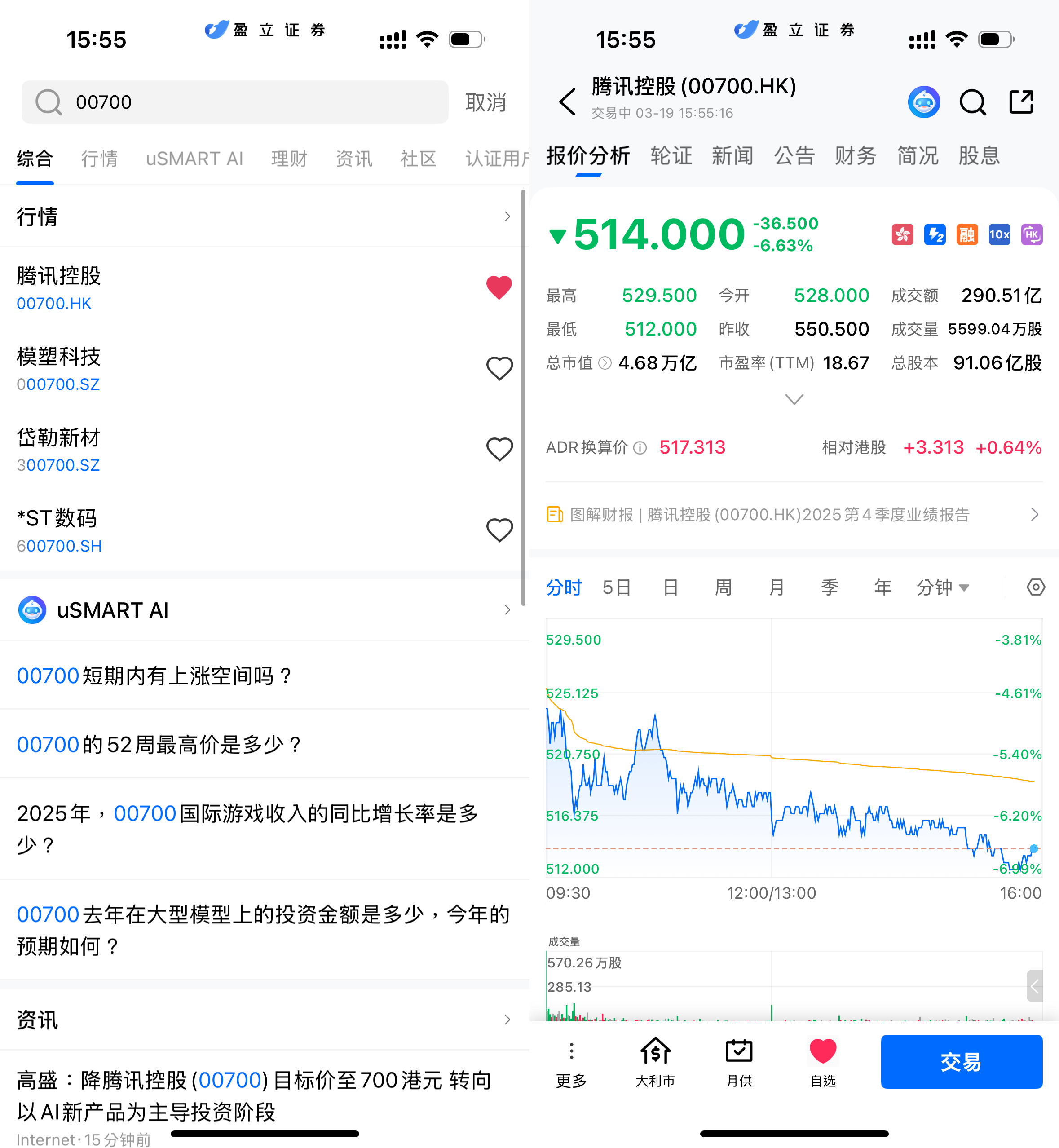The image size is (1059, 1148).
Task: Select the 5日 chart period
Action: click(616, 587)
